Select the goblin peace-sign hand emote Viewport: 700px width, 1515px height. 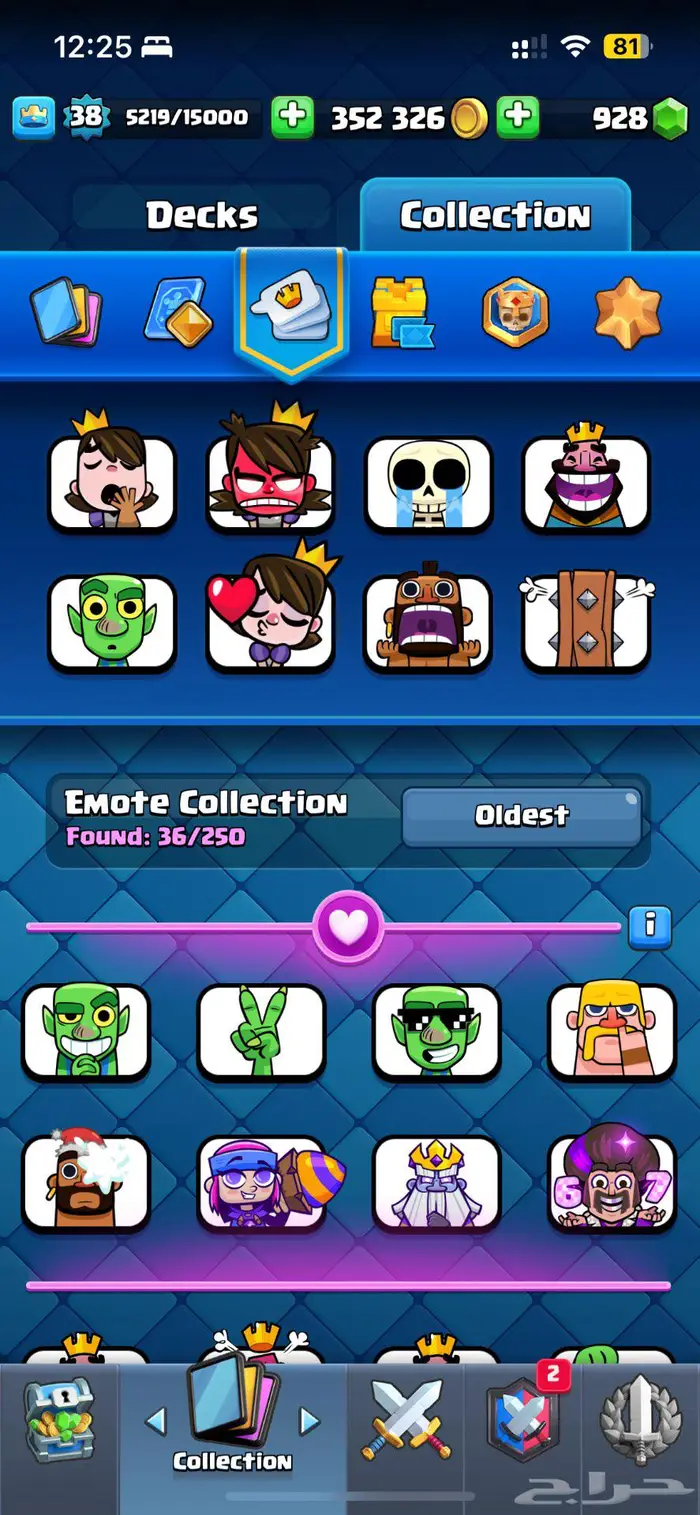point(261,1032)
